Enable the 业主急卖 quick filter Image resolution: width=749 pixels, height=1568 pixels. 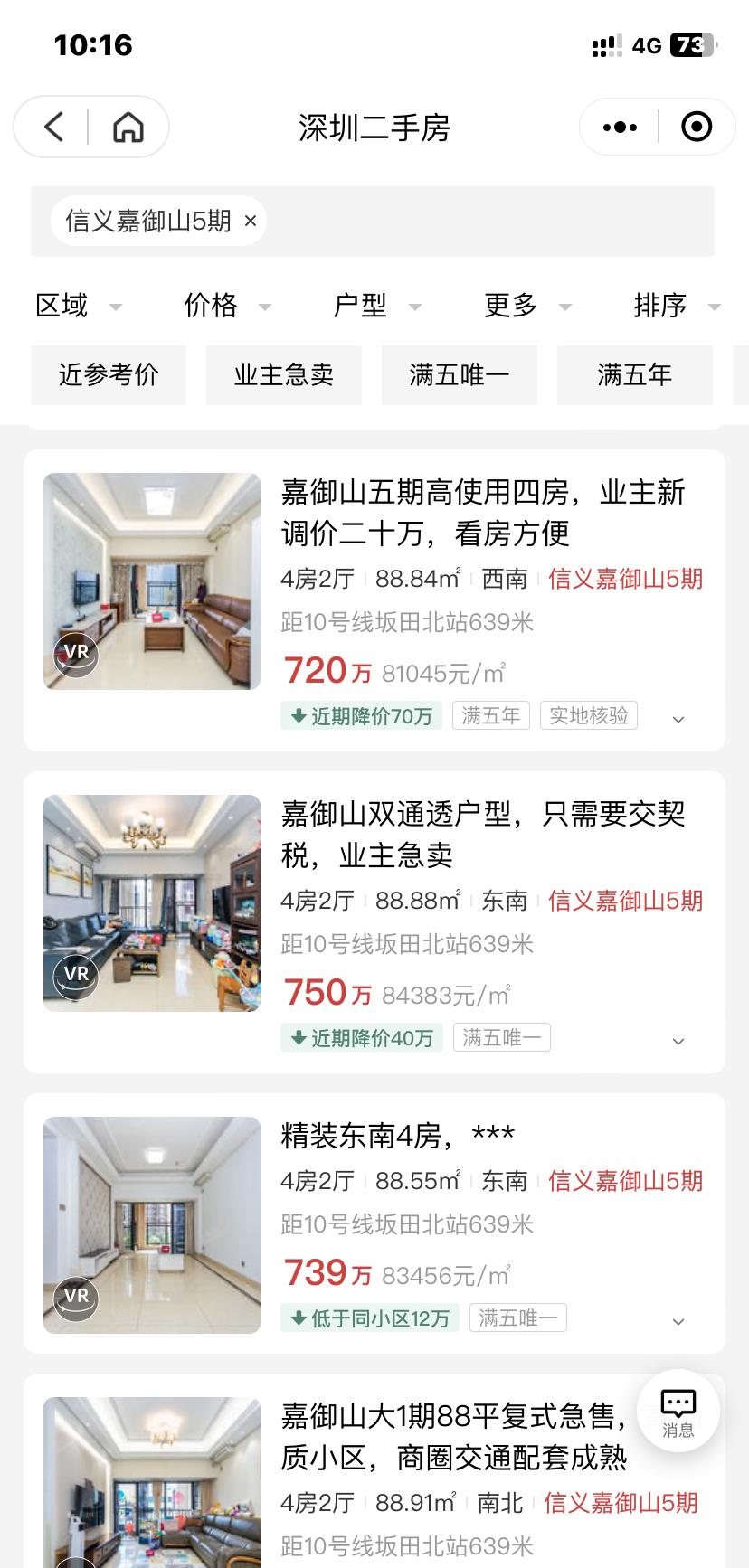tap(283, 374)
